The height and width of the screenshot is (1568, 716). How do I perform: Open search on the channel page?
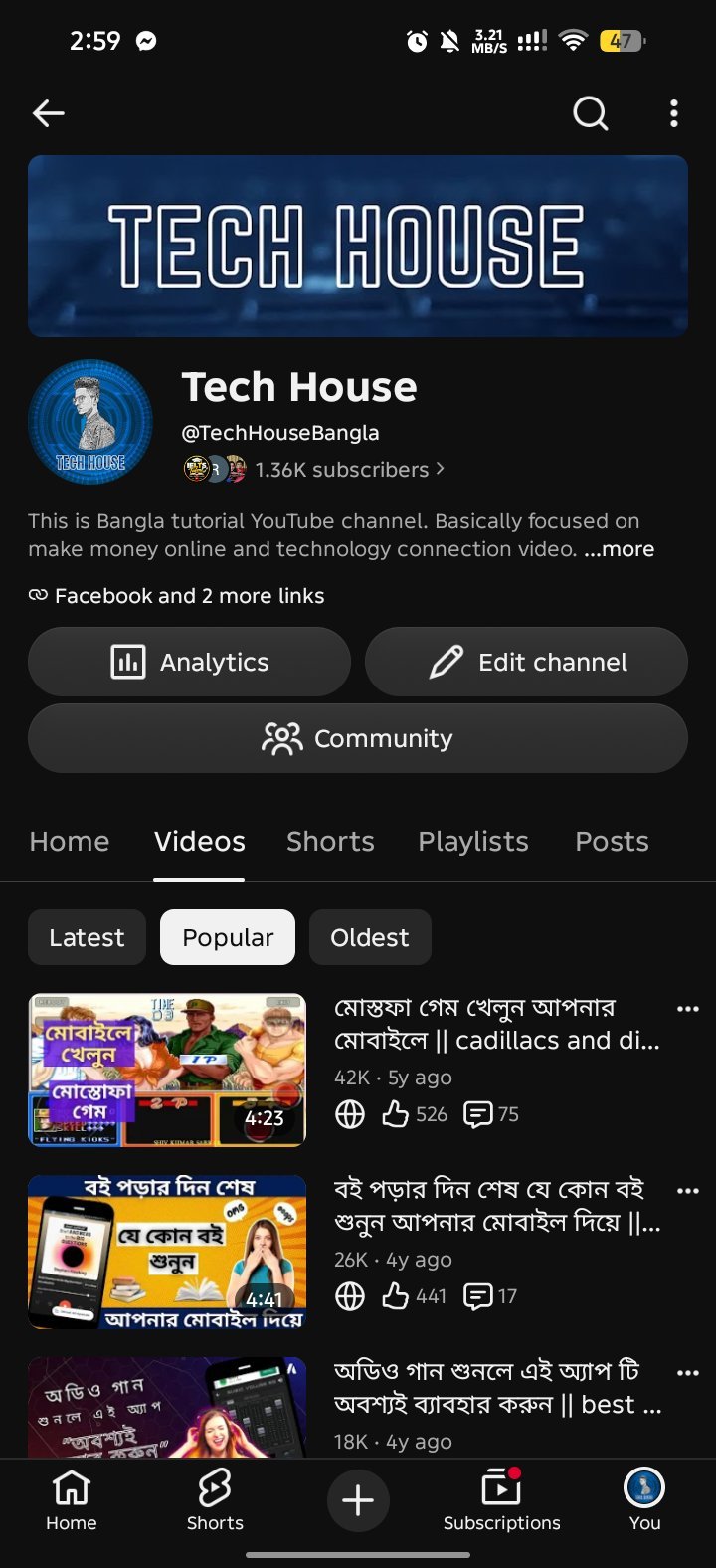590,114
